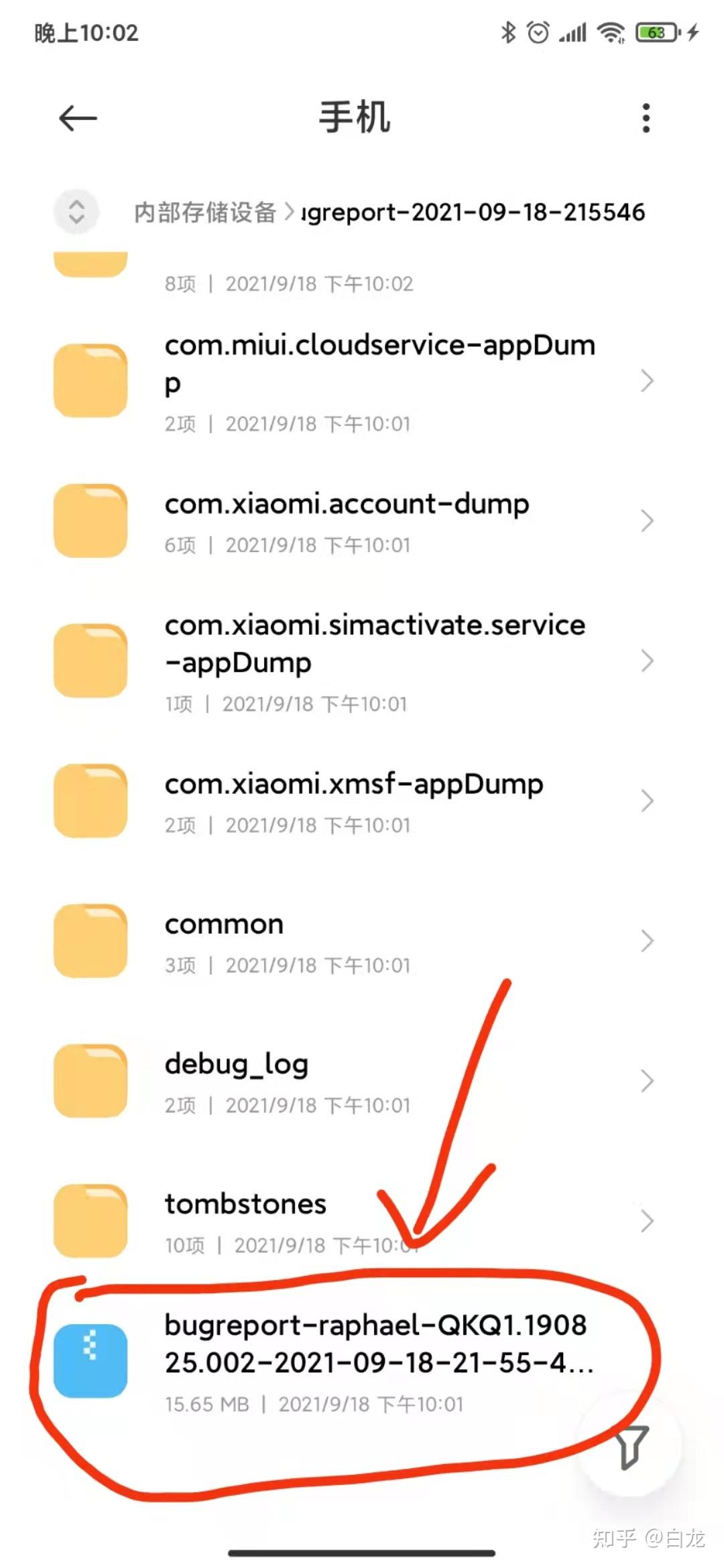724x1568 pixels.
Task: Tap the floating filter button
Action: click(x=630, y=1446)
